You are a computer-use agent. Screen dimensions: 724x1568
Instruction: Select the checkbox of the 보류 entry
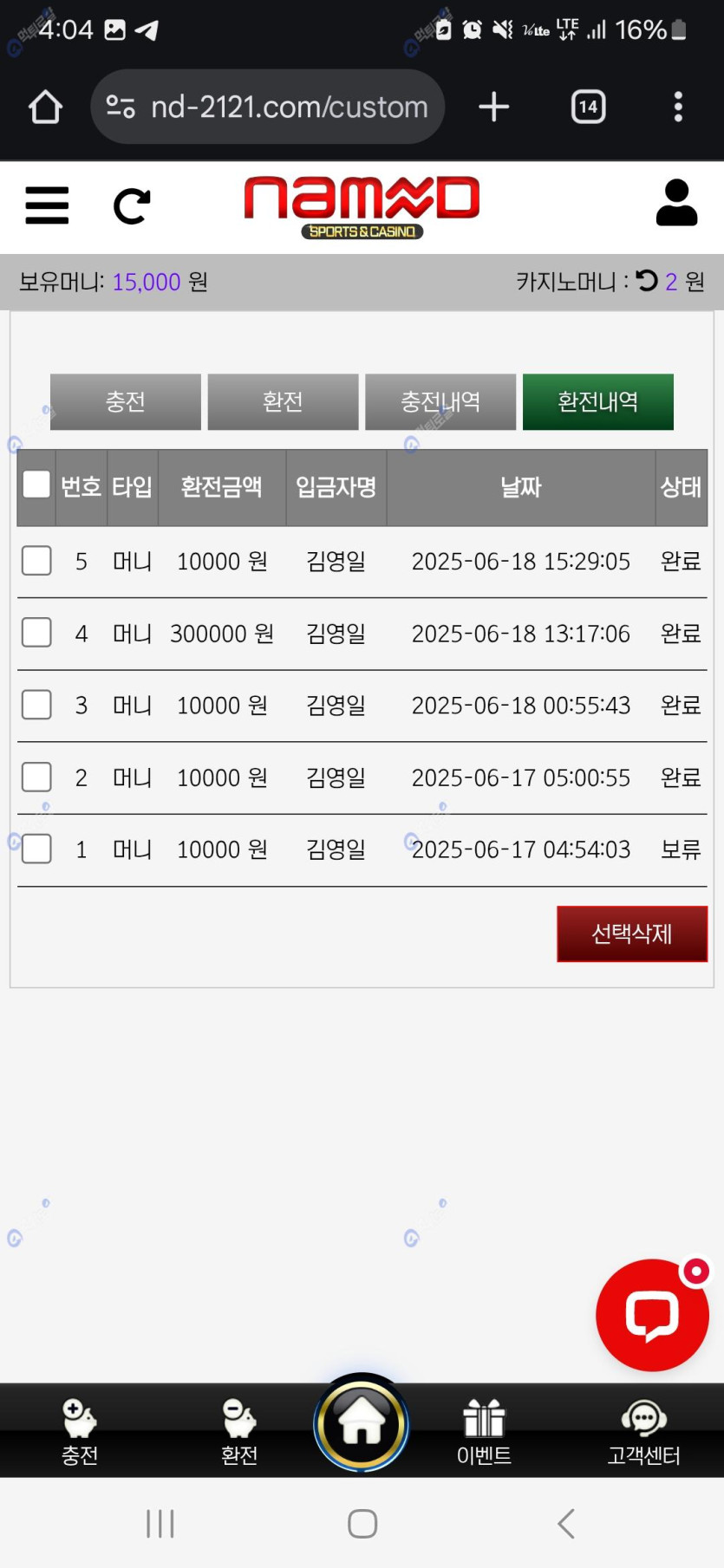pyautogui.click(x=36, y=849)
